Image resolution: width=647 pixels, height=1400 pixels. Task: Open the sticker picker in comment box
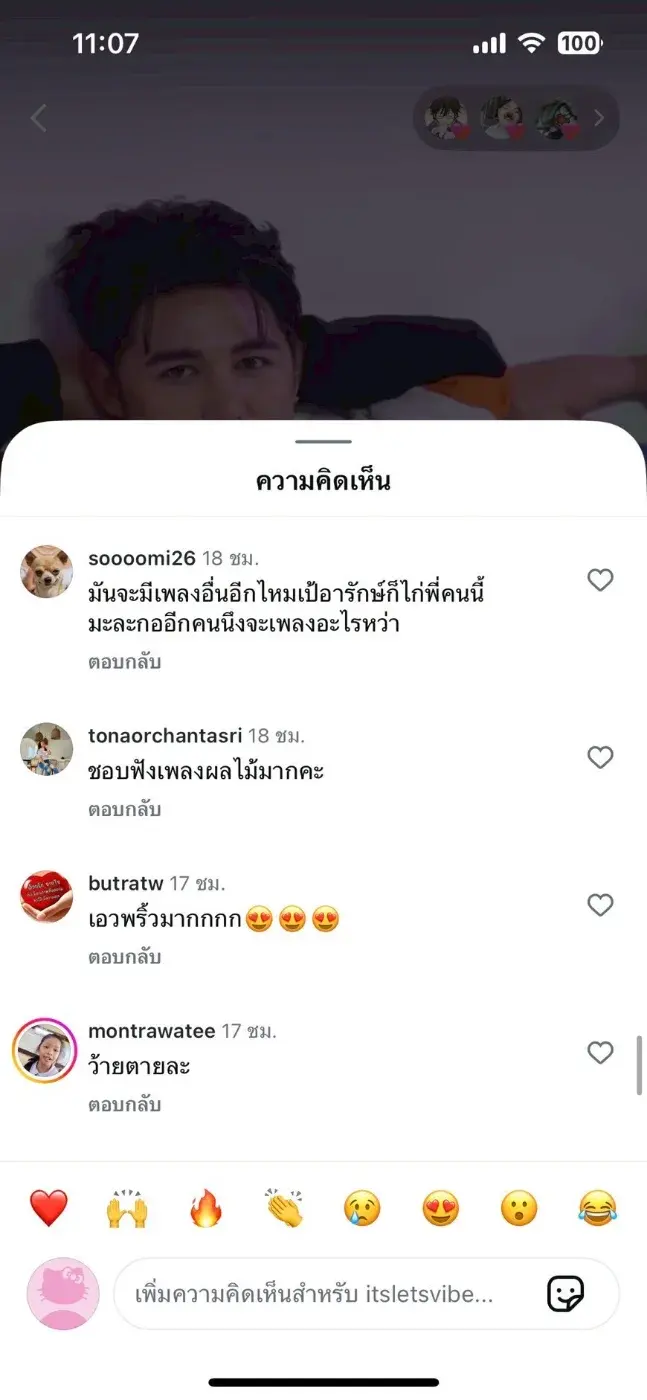coord(565,1294)
